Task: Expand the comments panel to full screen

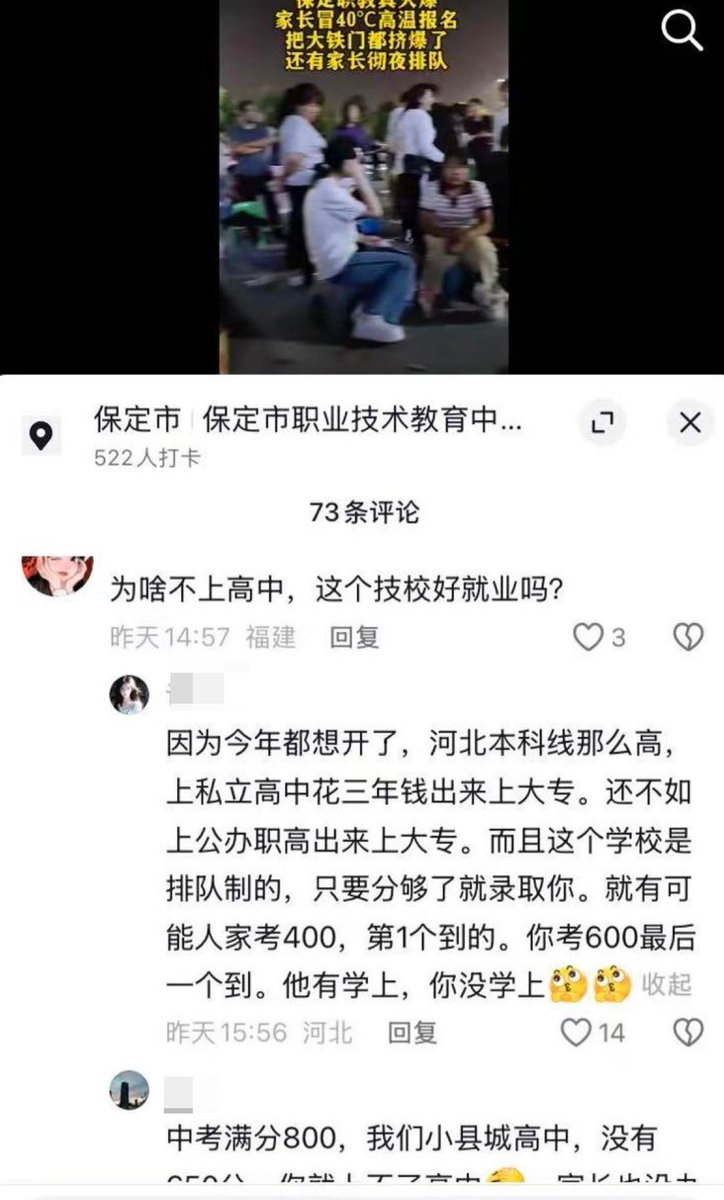Action: coord(603,423)
